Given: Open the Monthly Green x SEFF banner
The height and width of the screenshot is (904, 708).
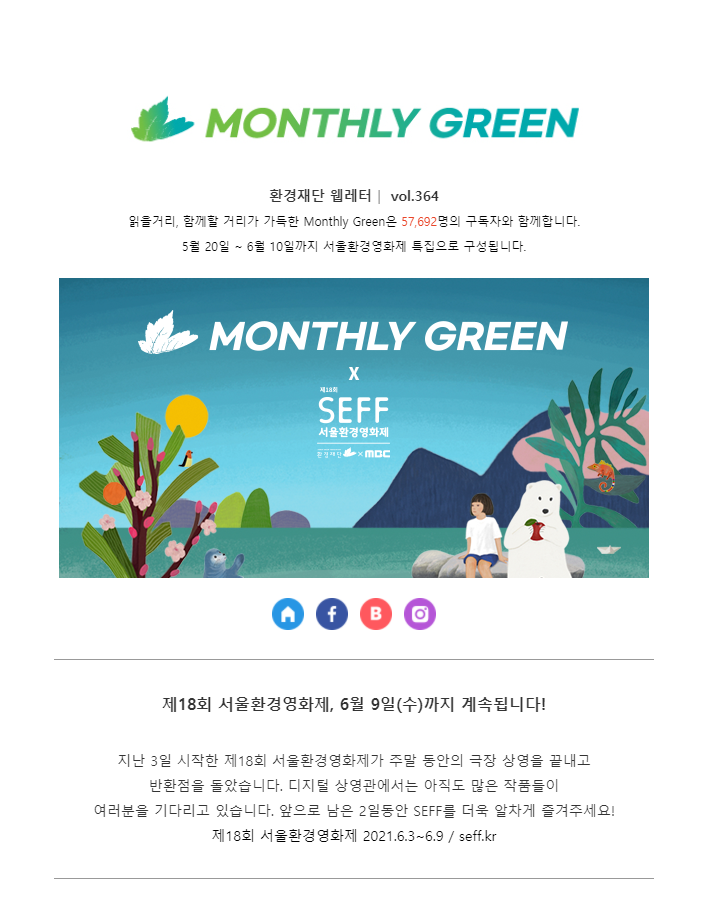Looking at the screenshot, I should [x=354, y=428].
